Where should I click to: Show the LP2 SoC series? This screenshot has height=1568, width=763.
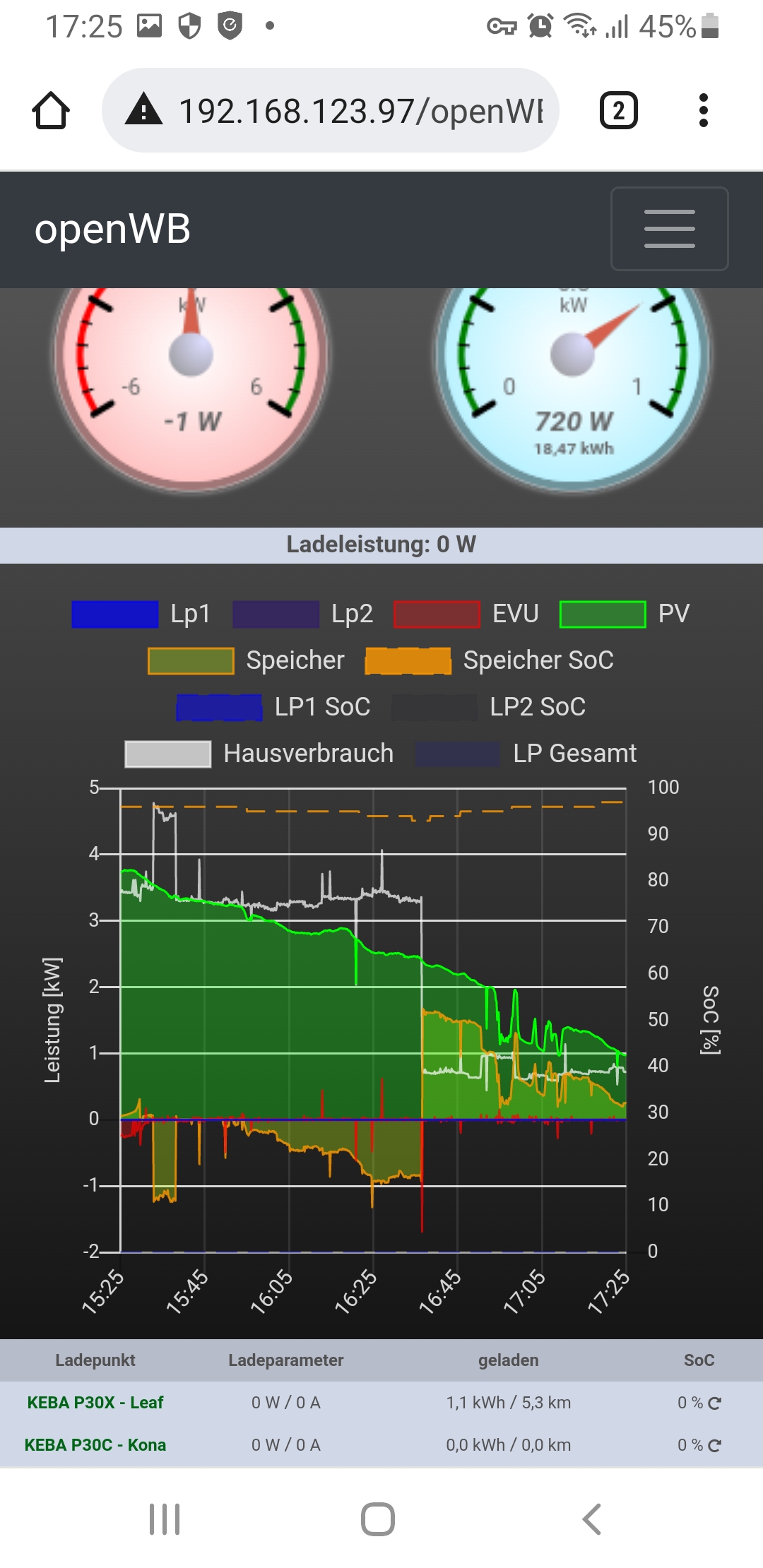[489, 707]
